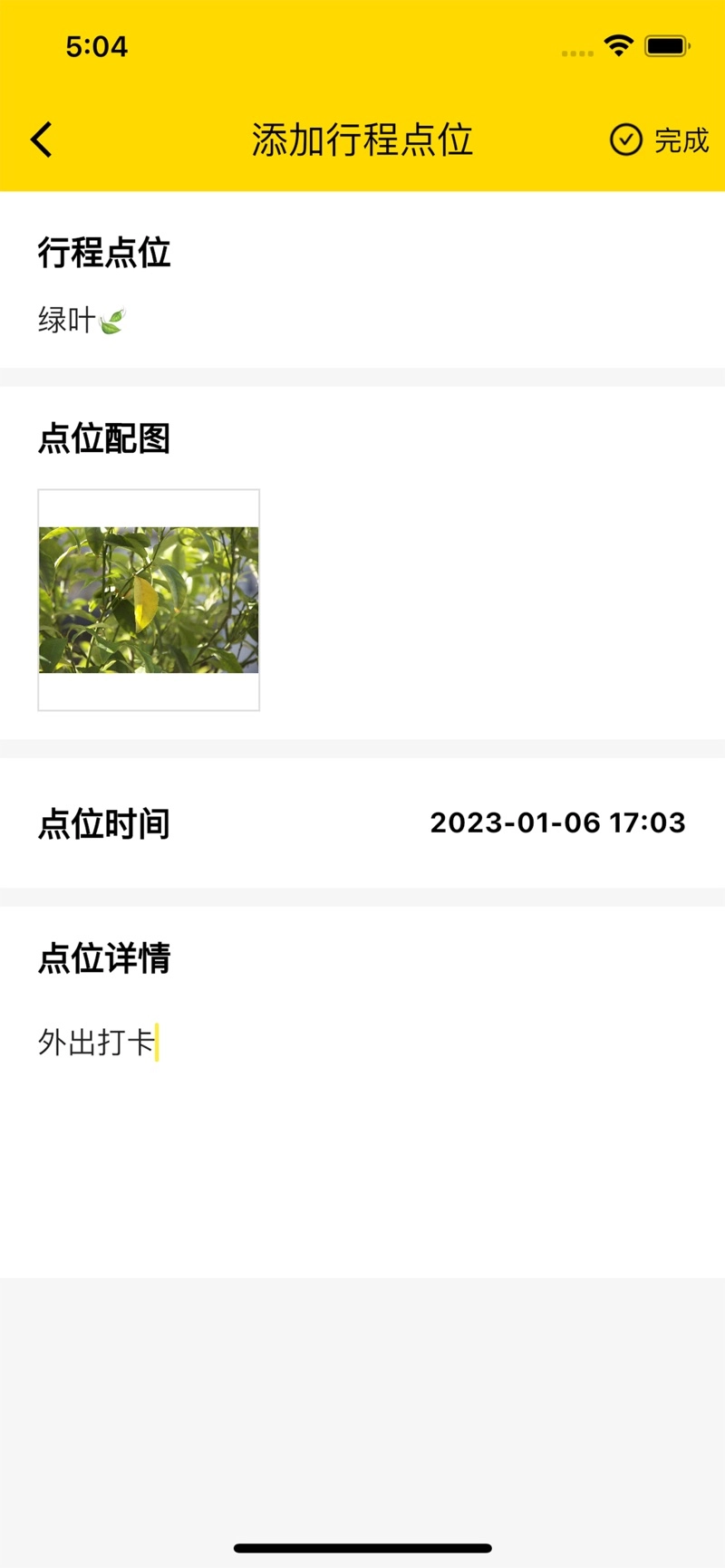This screenshot has width=725, height=1568.
Task: Change the 点位时间 date and time
Action: click(x=556, y=822)
